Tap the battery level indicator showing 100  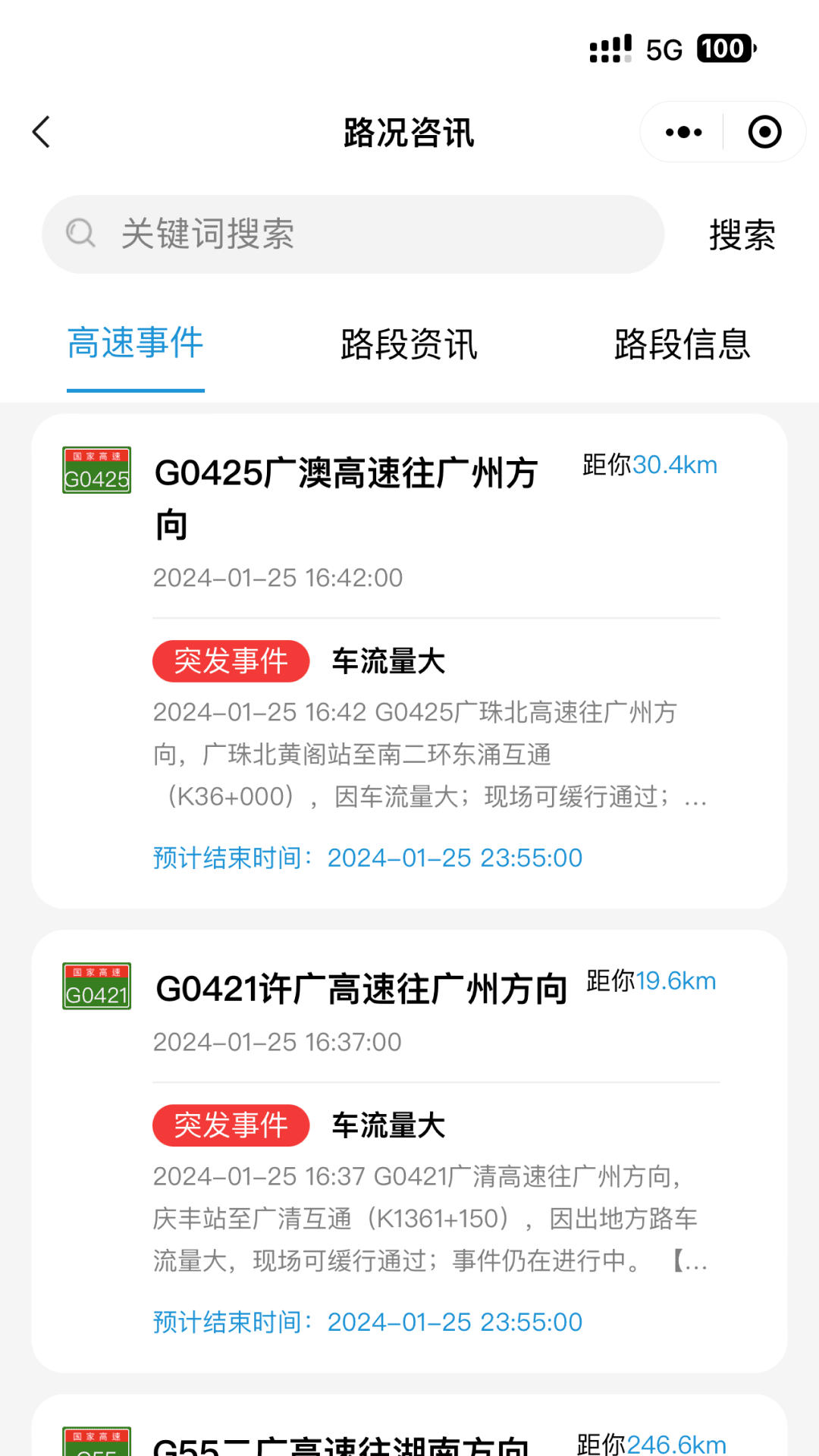723,48
